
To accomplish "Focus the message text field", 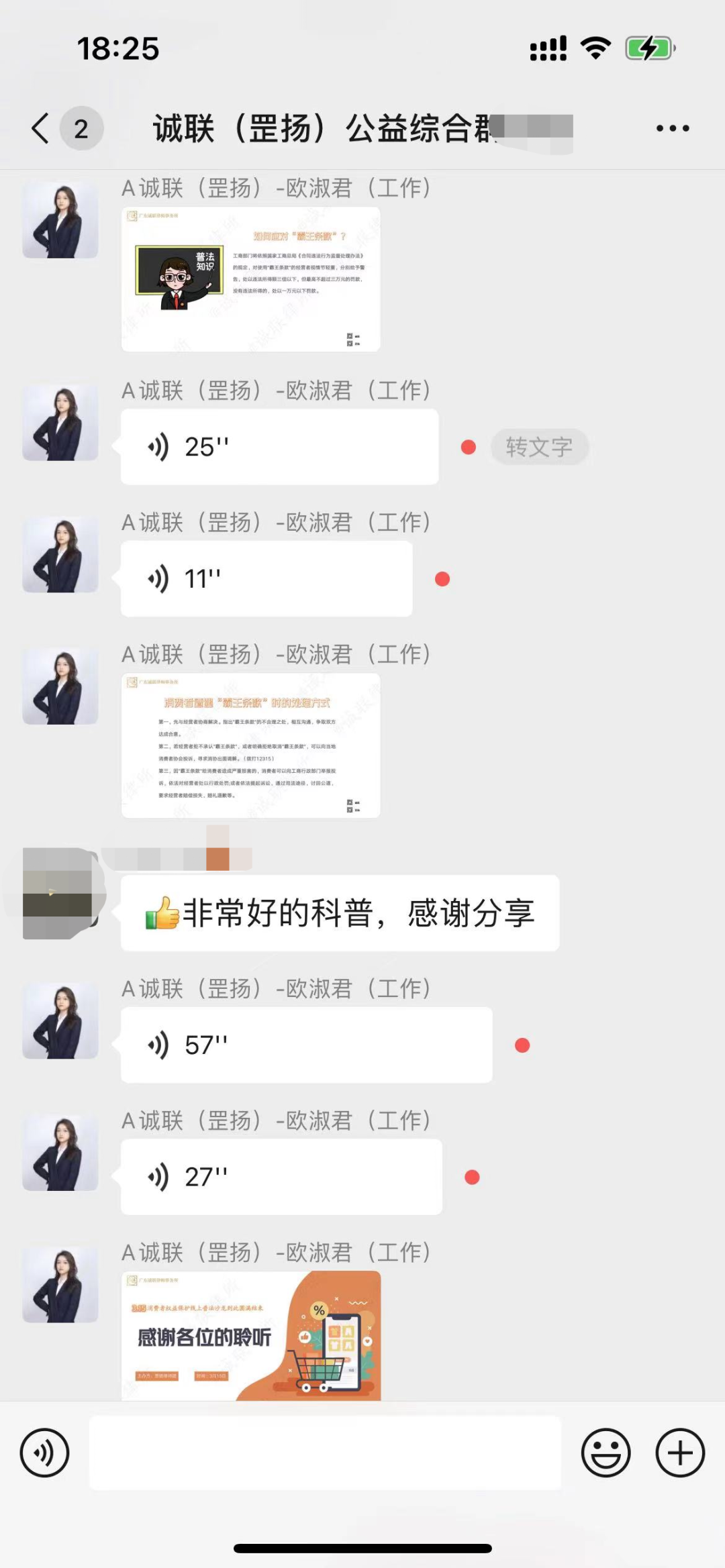I will coord(325,1453).
